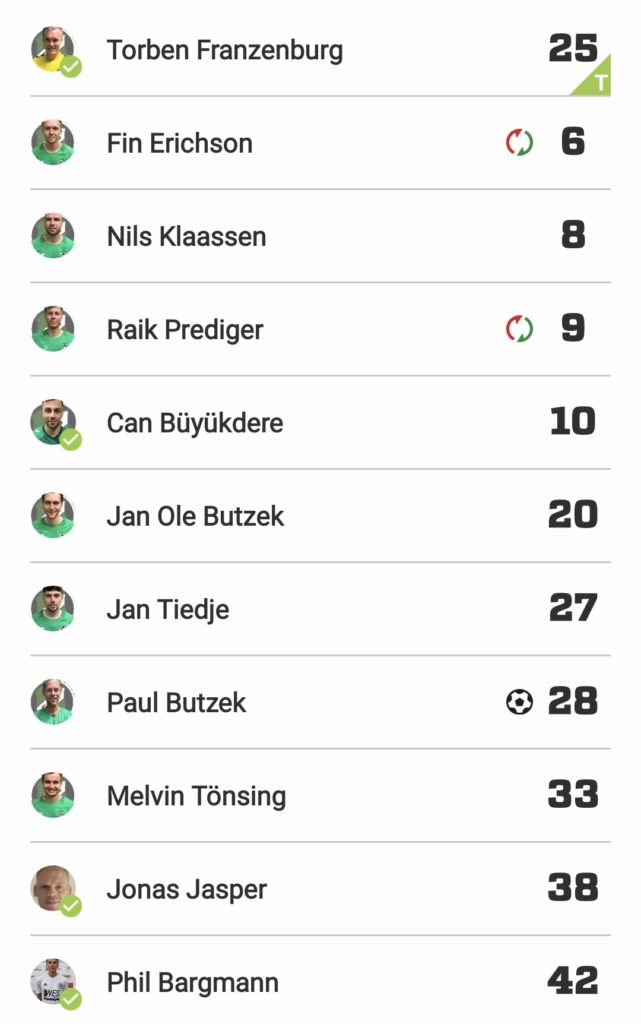Tap the Can Büyükdere row
The height and width of the screenshot is (1024, 641).
[195, 423]
